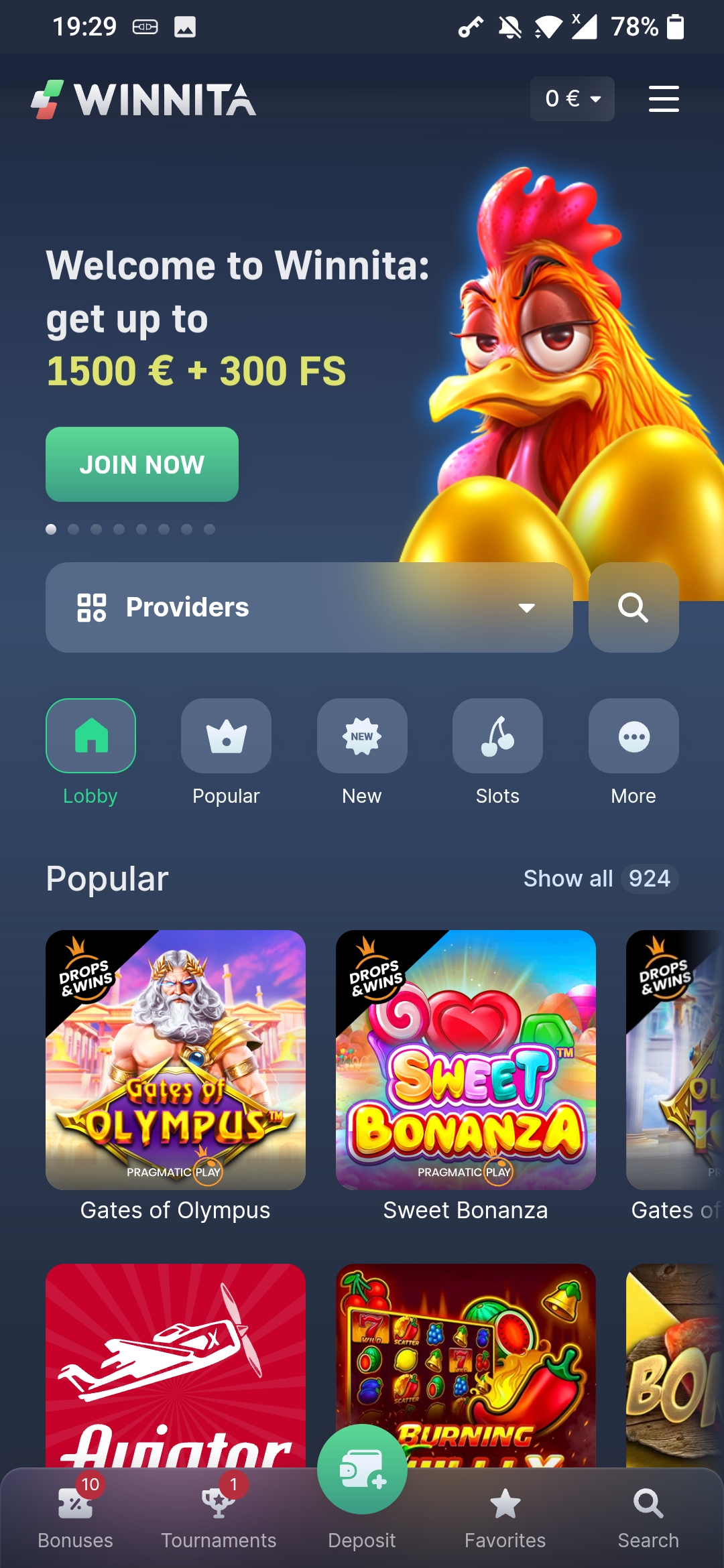Tap the JOIN NOW button
This screenshot has height=1568, width=724.
(142, 464)
